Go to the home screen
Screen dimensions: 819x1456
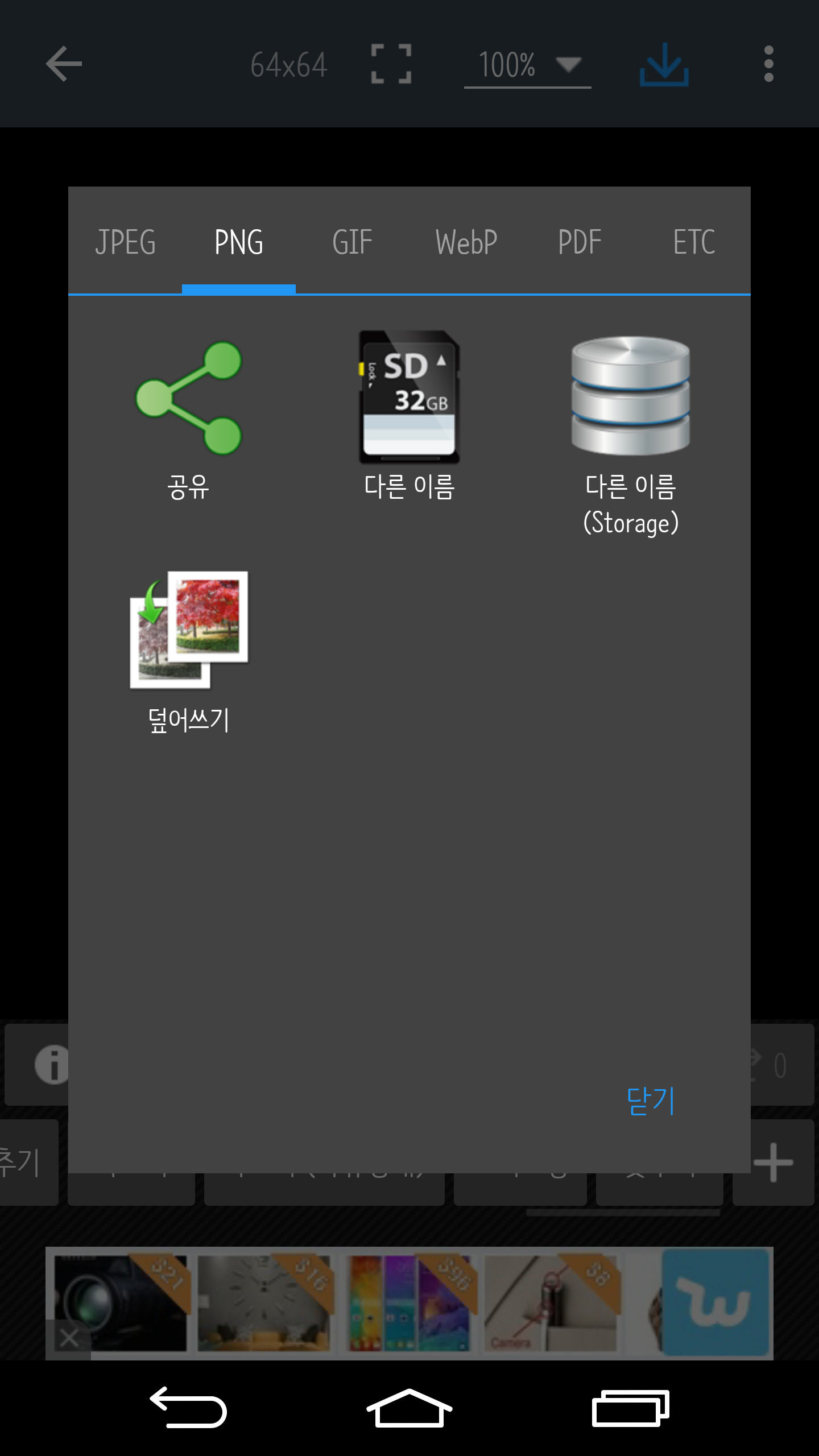coord(409,1408)
